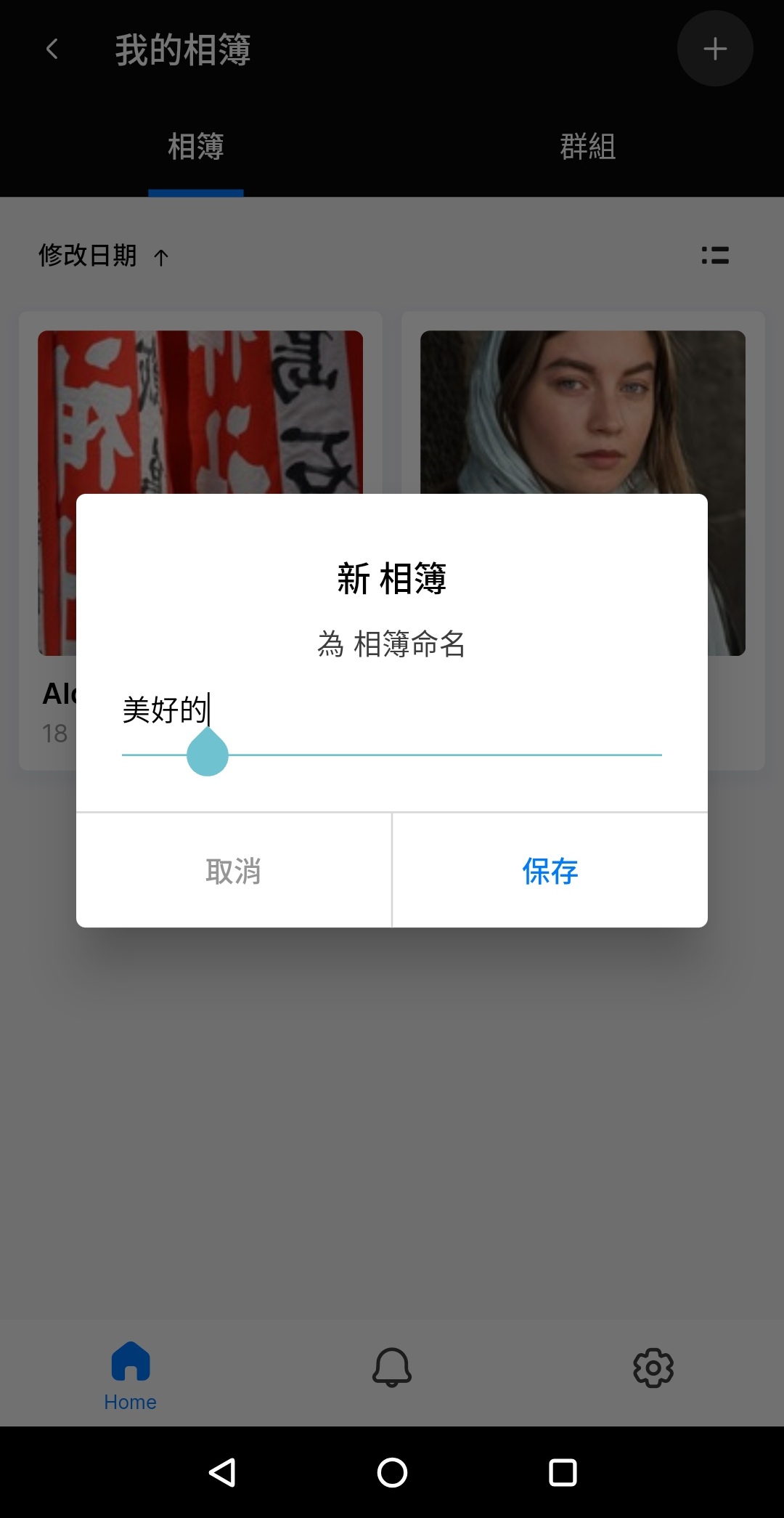
Task: Save the new album with 保存
Action: (550, 872)
